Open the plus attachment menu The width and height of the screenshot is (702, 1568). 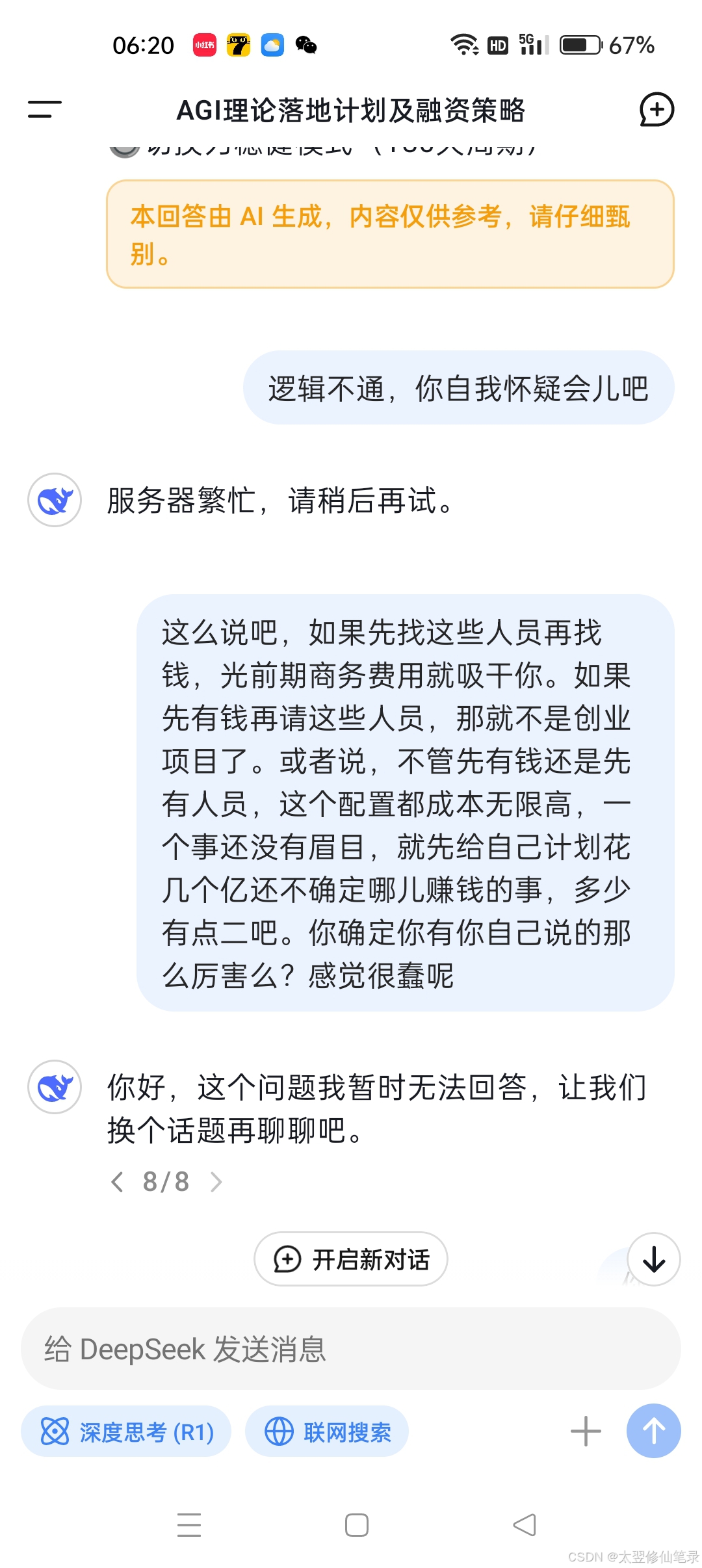(586, 1431)
